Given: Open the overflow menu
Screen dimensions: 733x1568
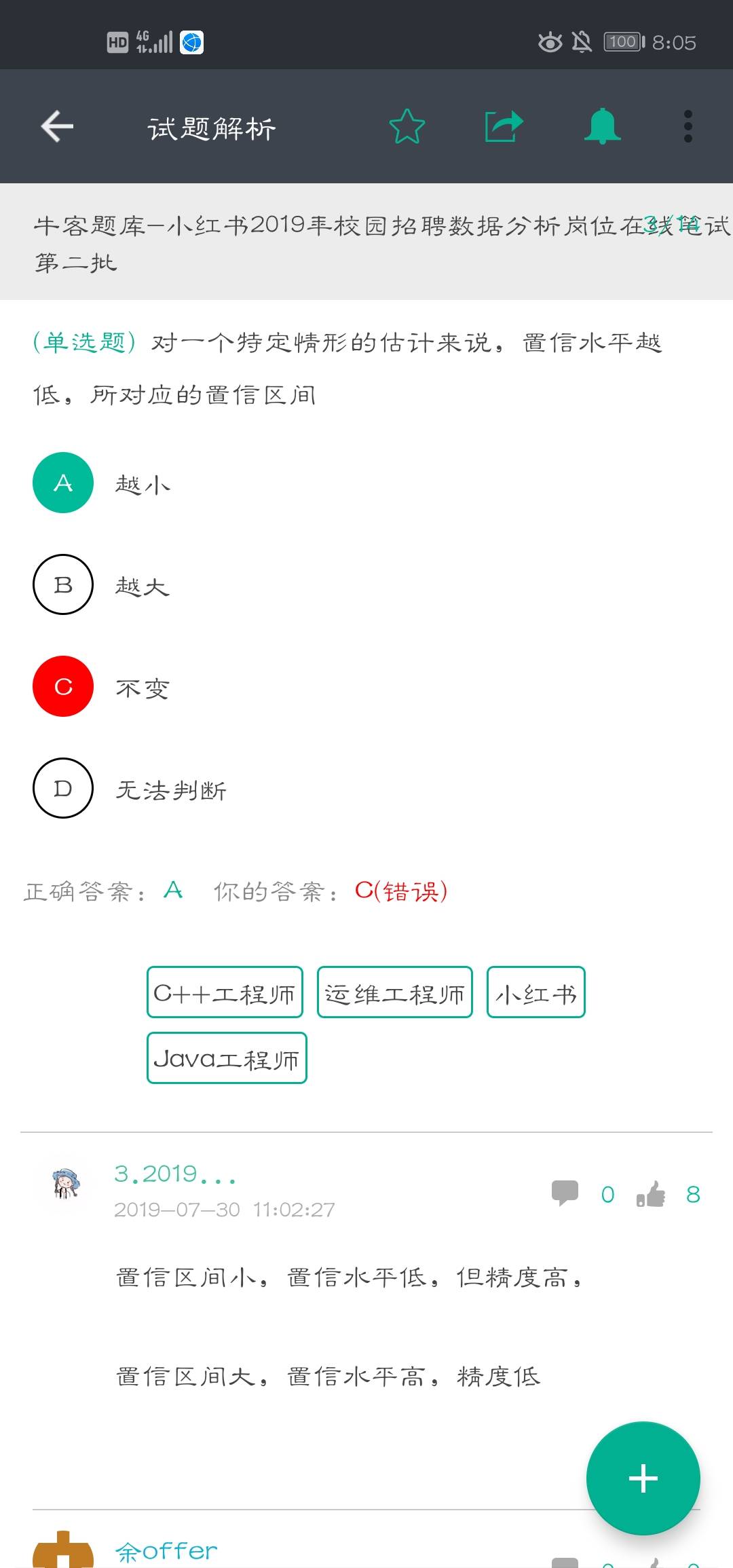Looking at the screenshot, I should 688,126.
